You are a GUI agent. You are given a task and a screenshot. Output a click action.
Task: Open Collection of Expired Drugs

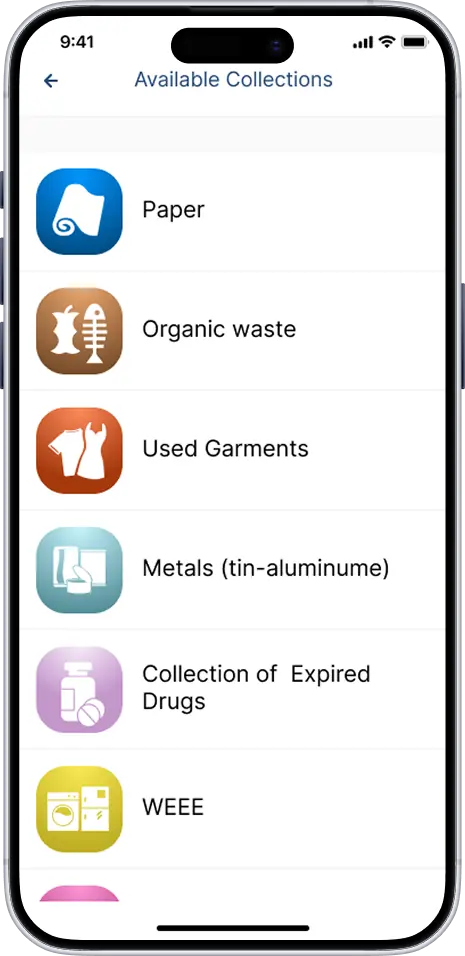[232, 690]
